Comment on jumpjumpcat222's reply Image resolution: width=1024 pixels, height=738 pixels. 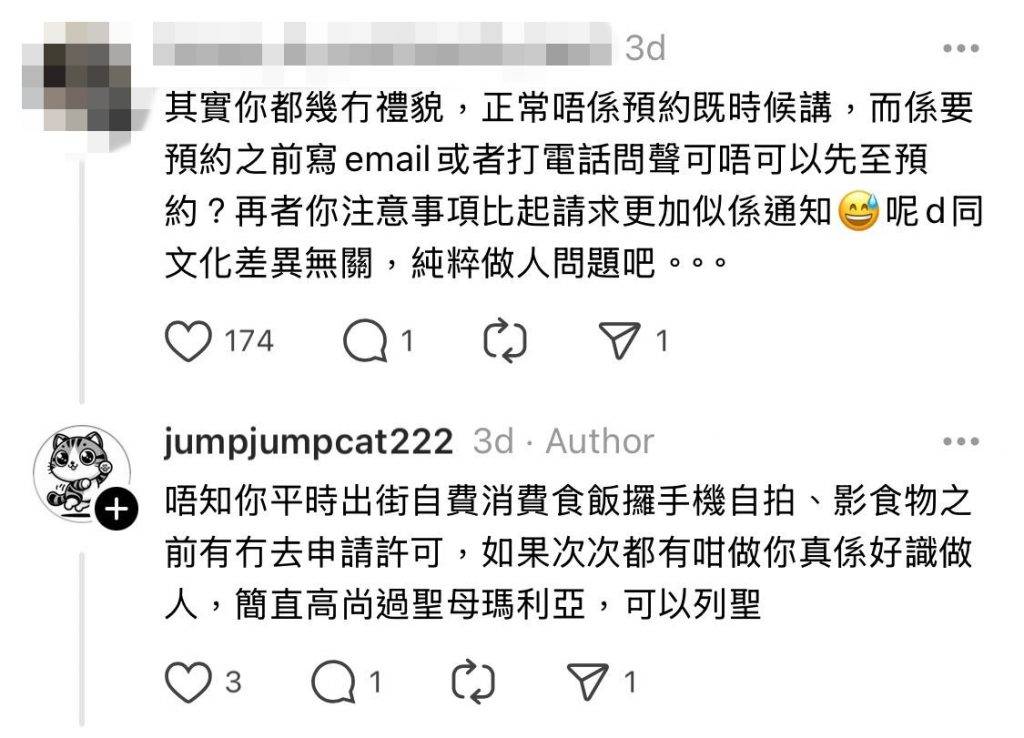[x=335, y=682]
